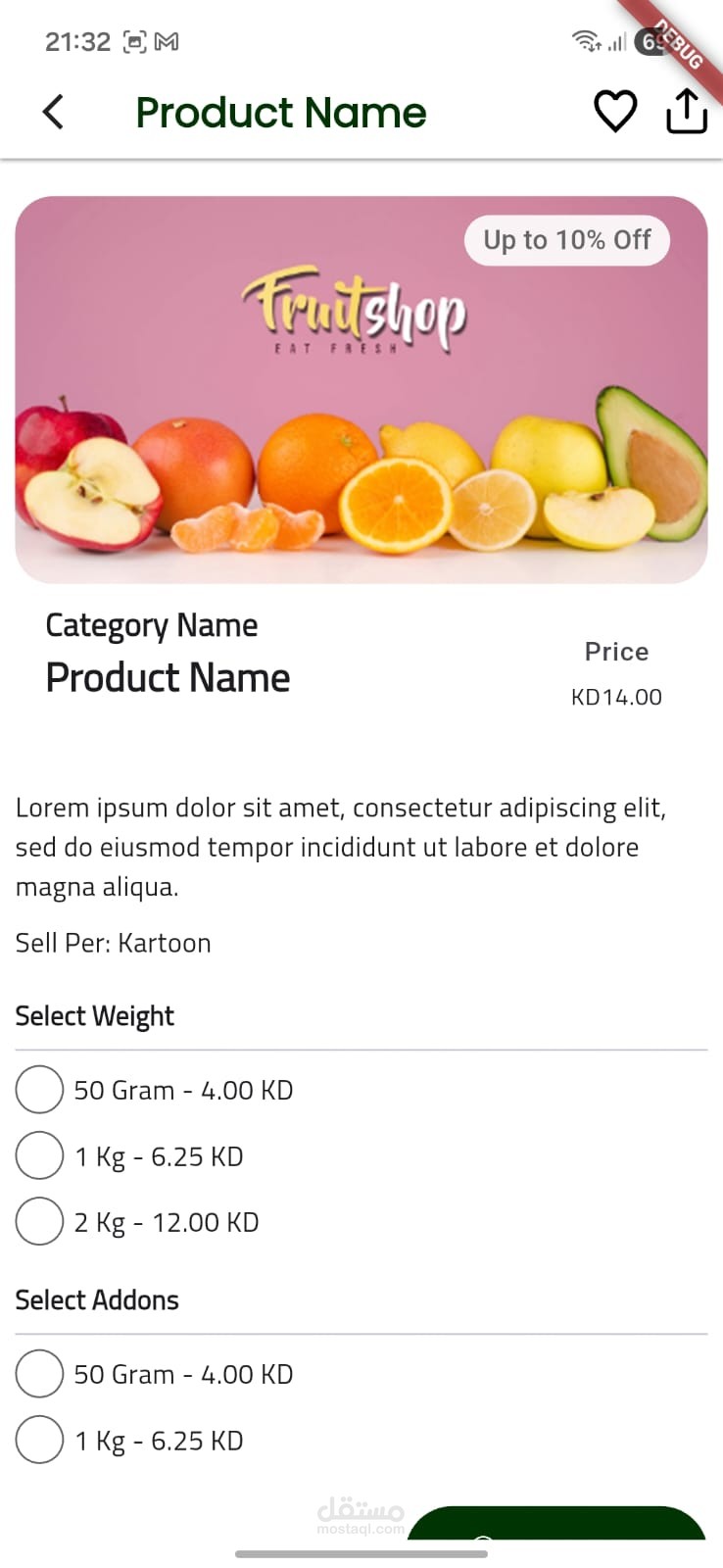Viewport: 723px width, 1568px height.
Task: Tap the Up to 10% Off badge
Action: point(566,238)
